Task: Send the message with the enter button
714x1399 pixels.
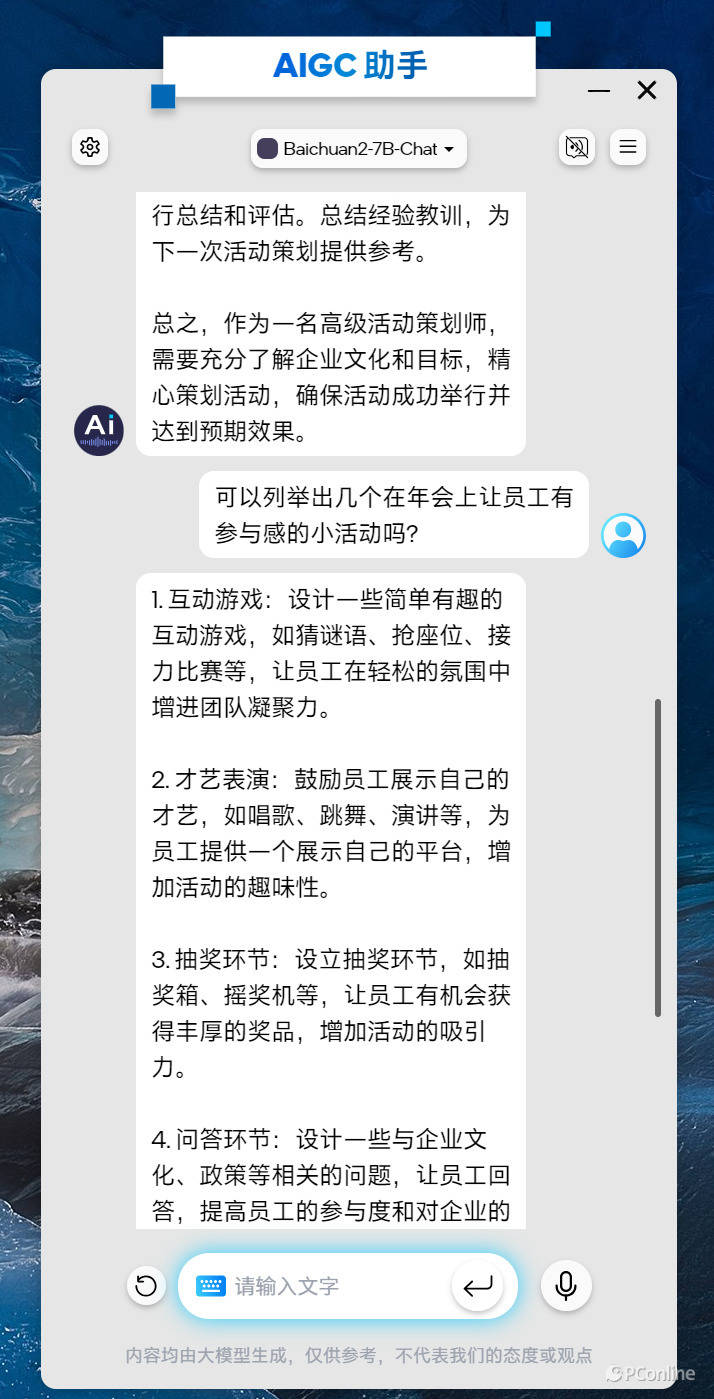Action: [478, 1286]
